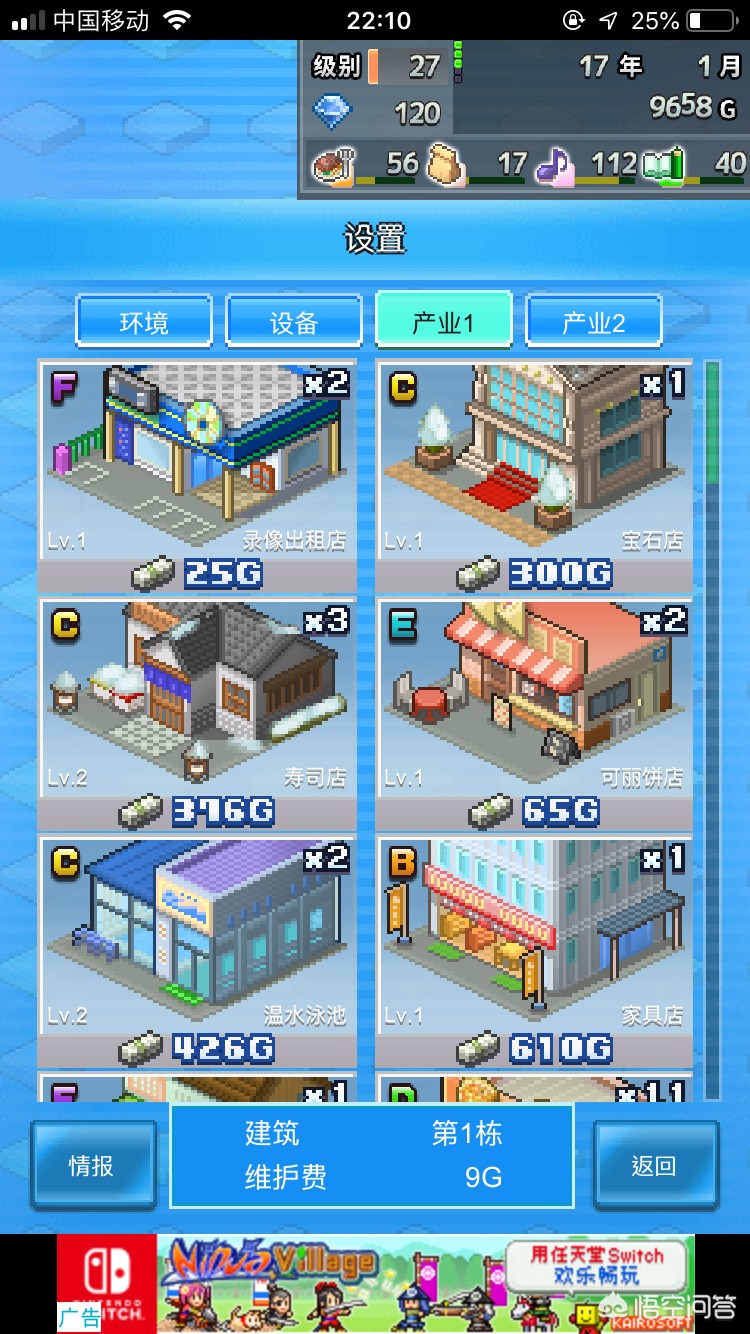Switch to the 设备 tab
750x1334 pixels.
[293, 322]
